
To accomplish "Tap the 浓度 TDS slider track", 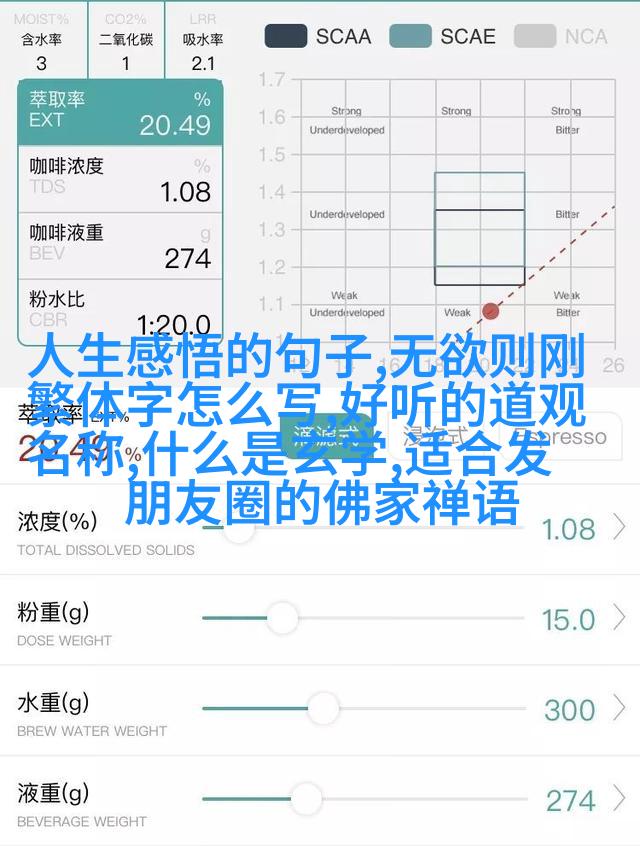I will (x=360, y=528).
